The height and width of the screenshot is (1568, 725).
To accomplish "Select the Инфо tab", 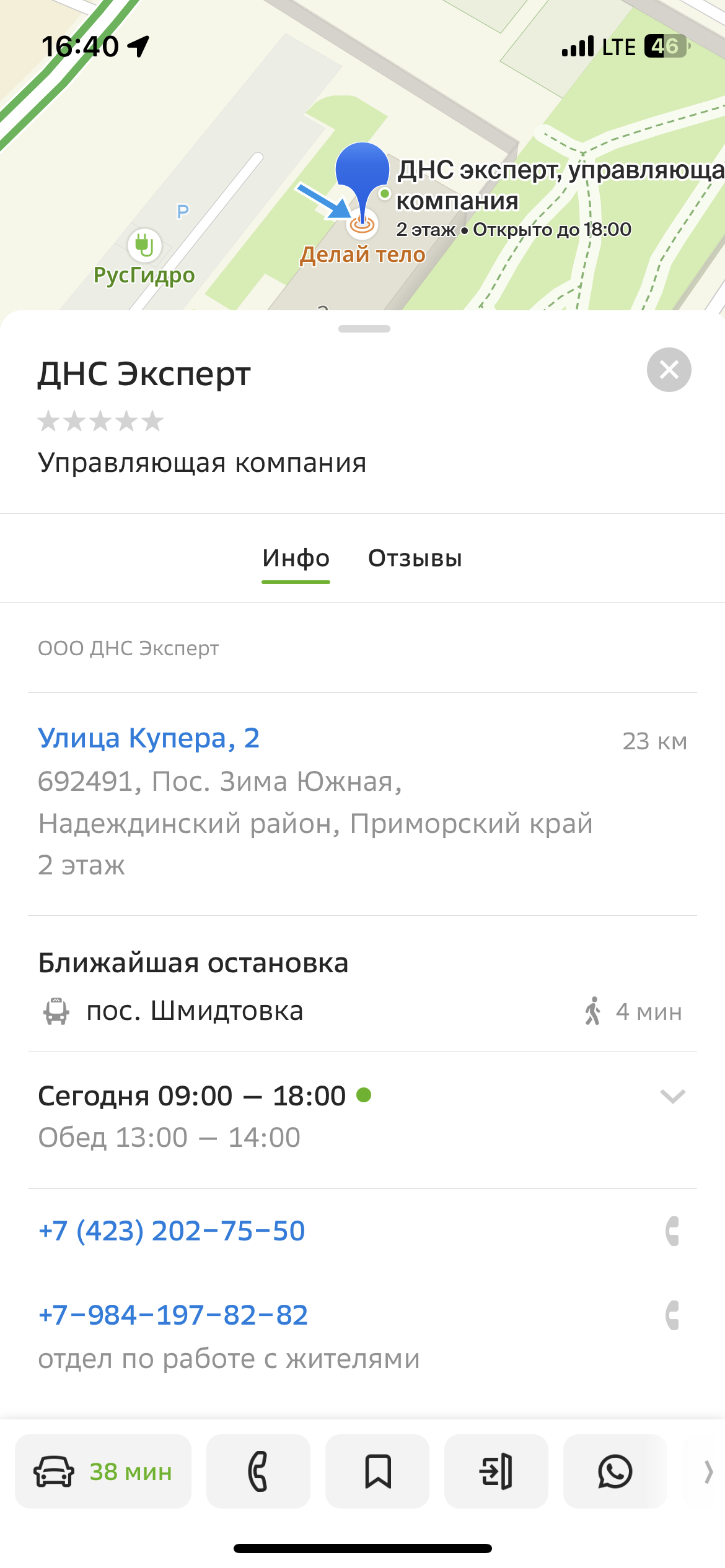I will [296, 558].
